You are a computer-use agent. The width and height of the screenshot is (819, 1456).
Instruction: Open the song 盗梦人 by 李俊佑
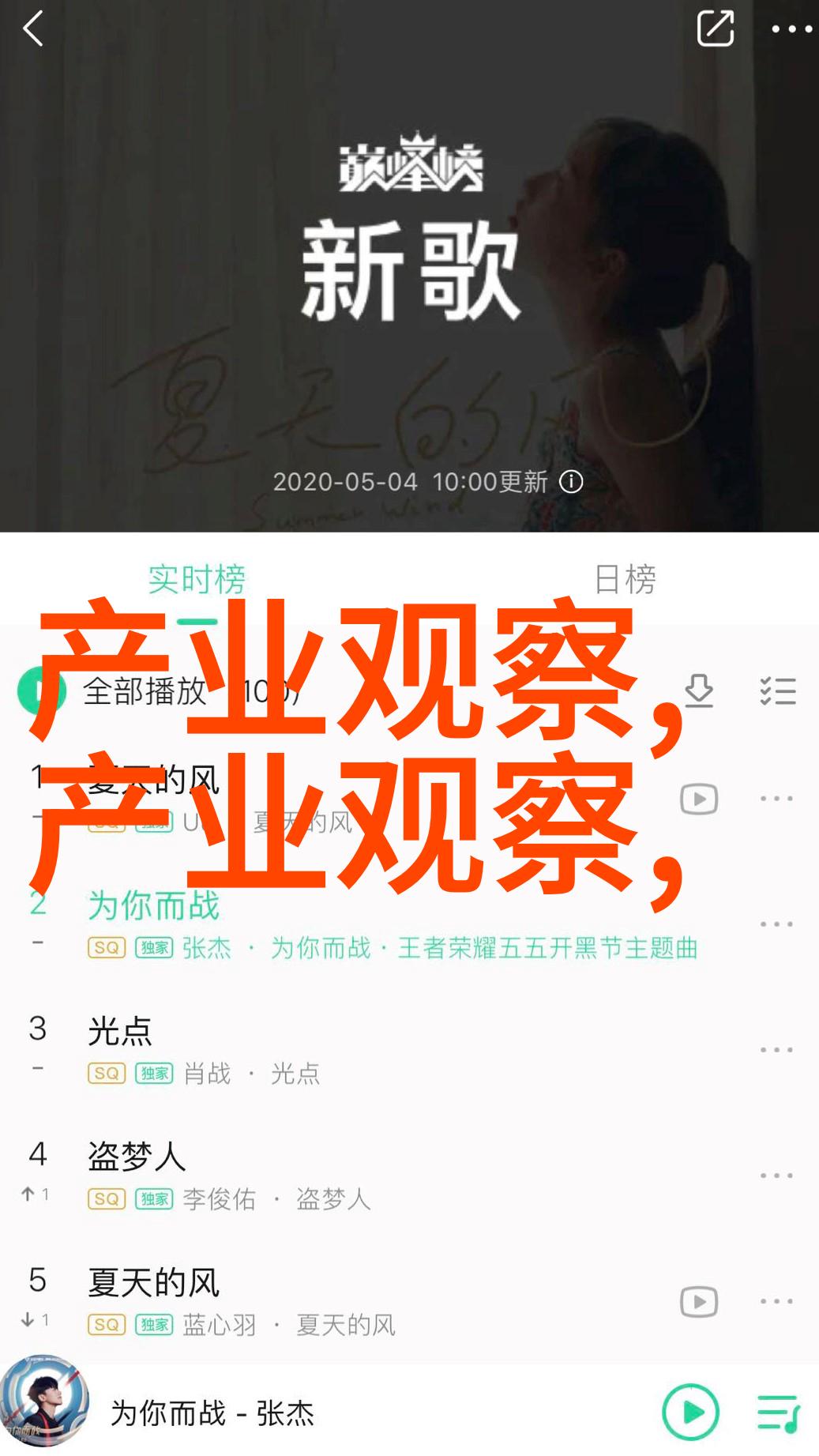316,1176
